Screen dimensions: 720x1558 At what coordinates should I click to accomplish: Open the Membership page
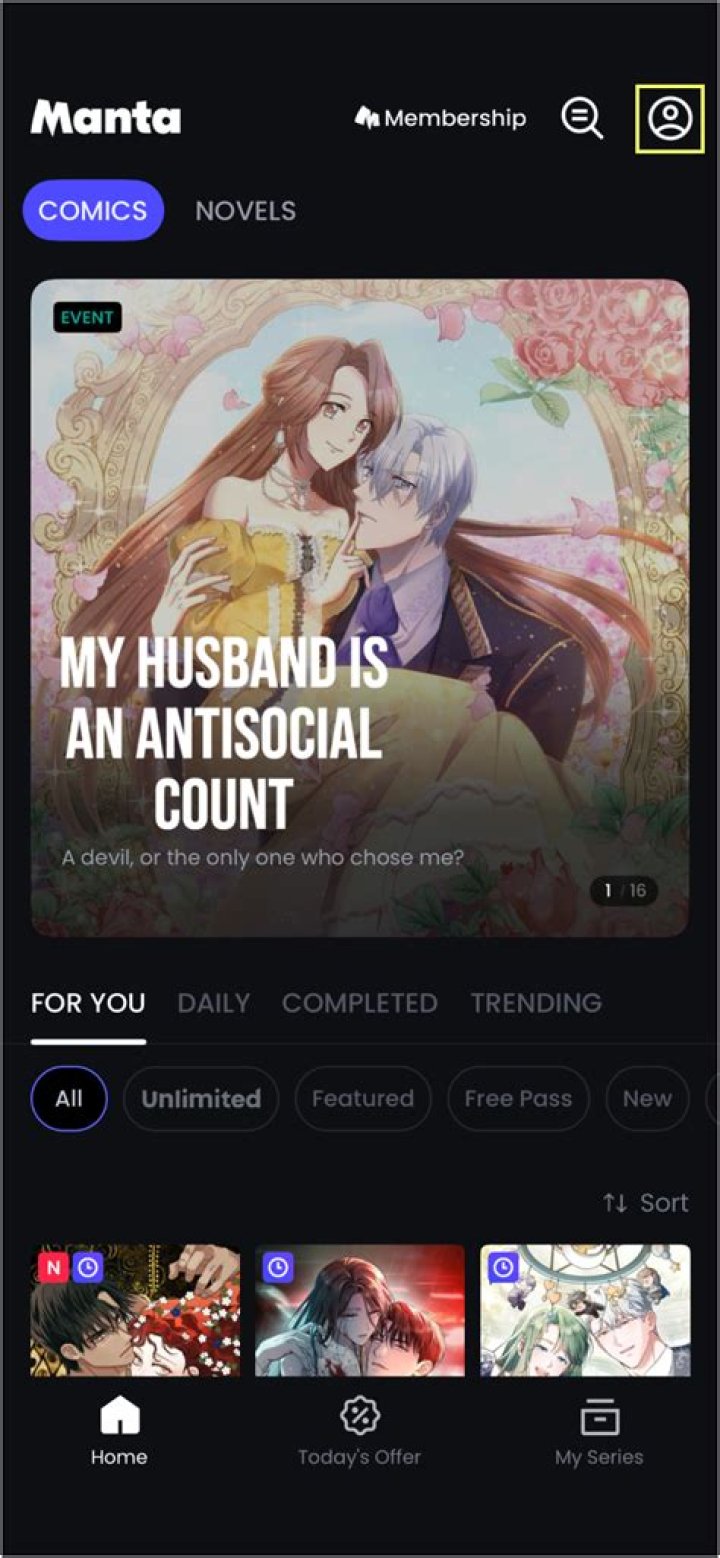tap(440, 118)
